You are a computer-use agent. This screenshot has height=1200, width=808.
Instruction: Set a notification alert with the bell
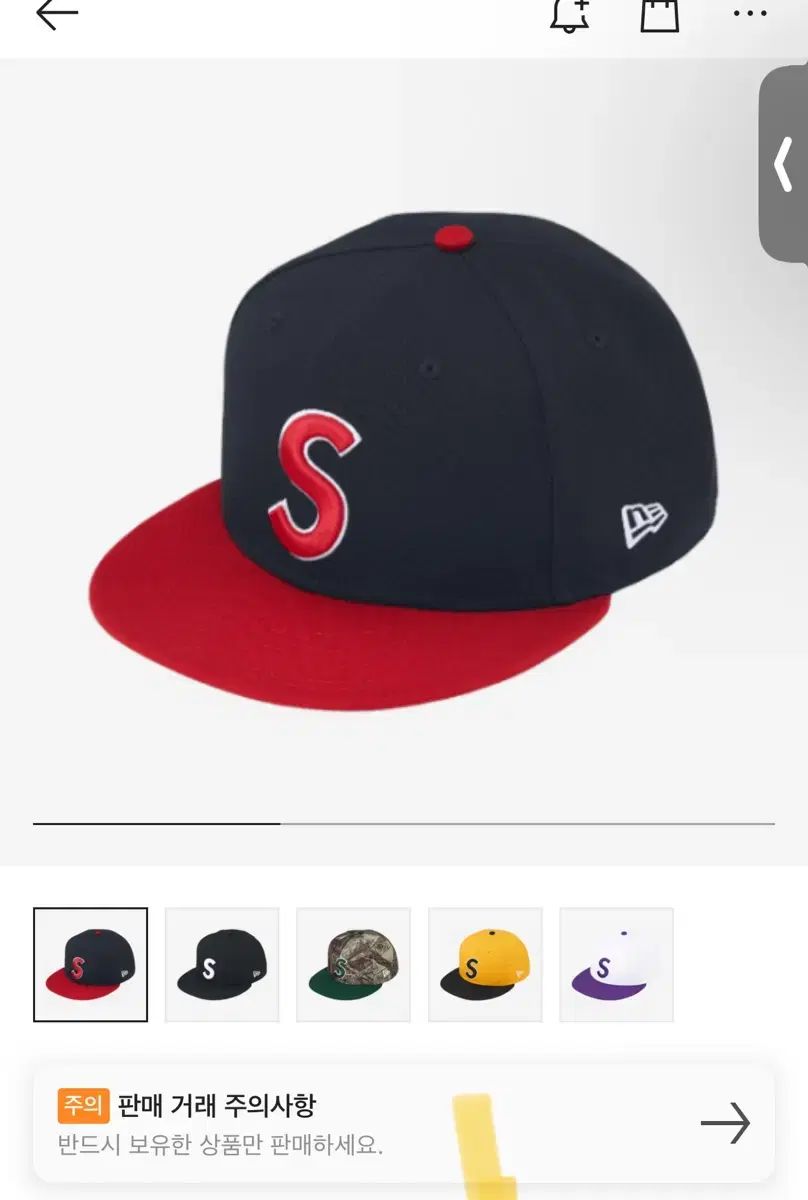click(571, 14)
